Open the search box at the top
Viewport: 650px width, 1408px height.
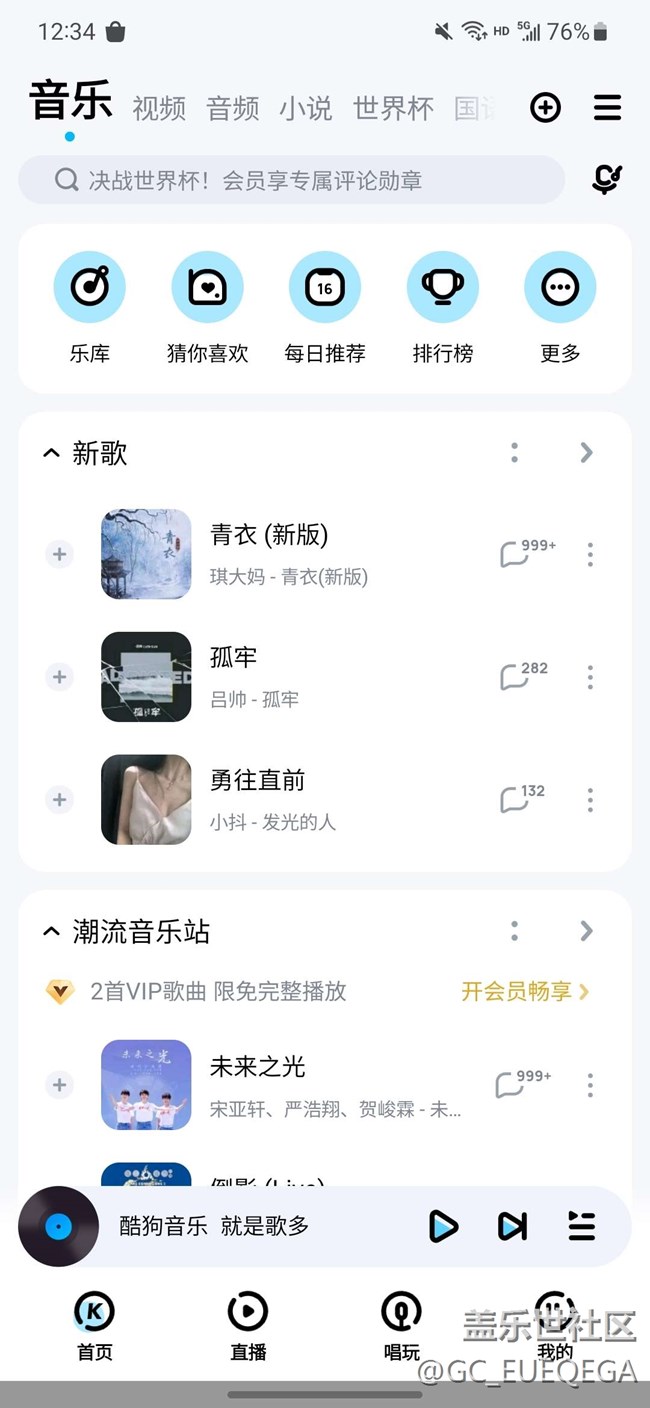(290, 180)
